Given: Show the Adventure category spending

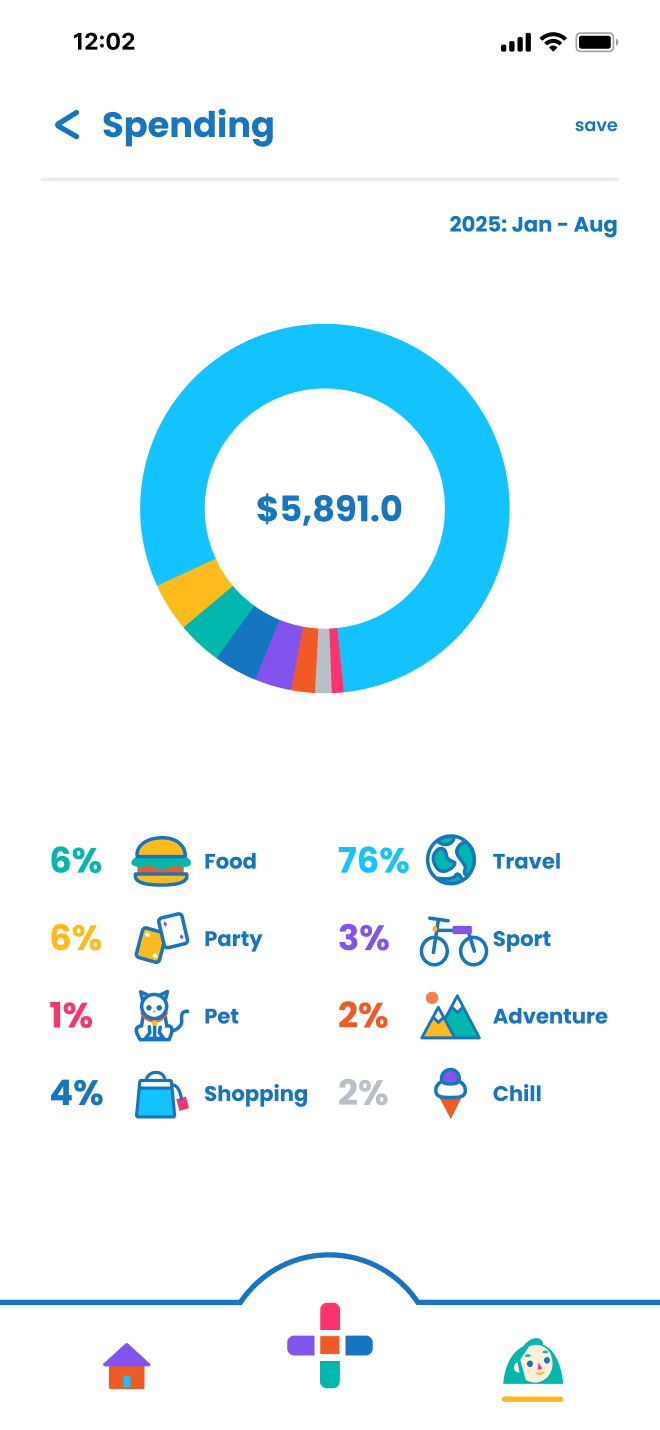Looking at the screenshot, I should click(x=549, y=1016).
